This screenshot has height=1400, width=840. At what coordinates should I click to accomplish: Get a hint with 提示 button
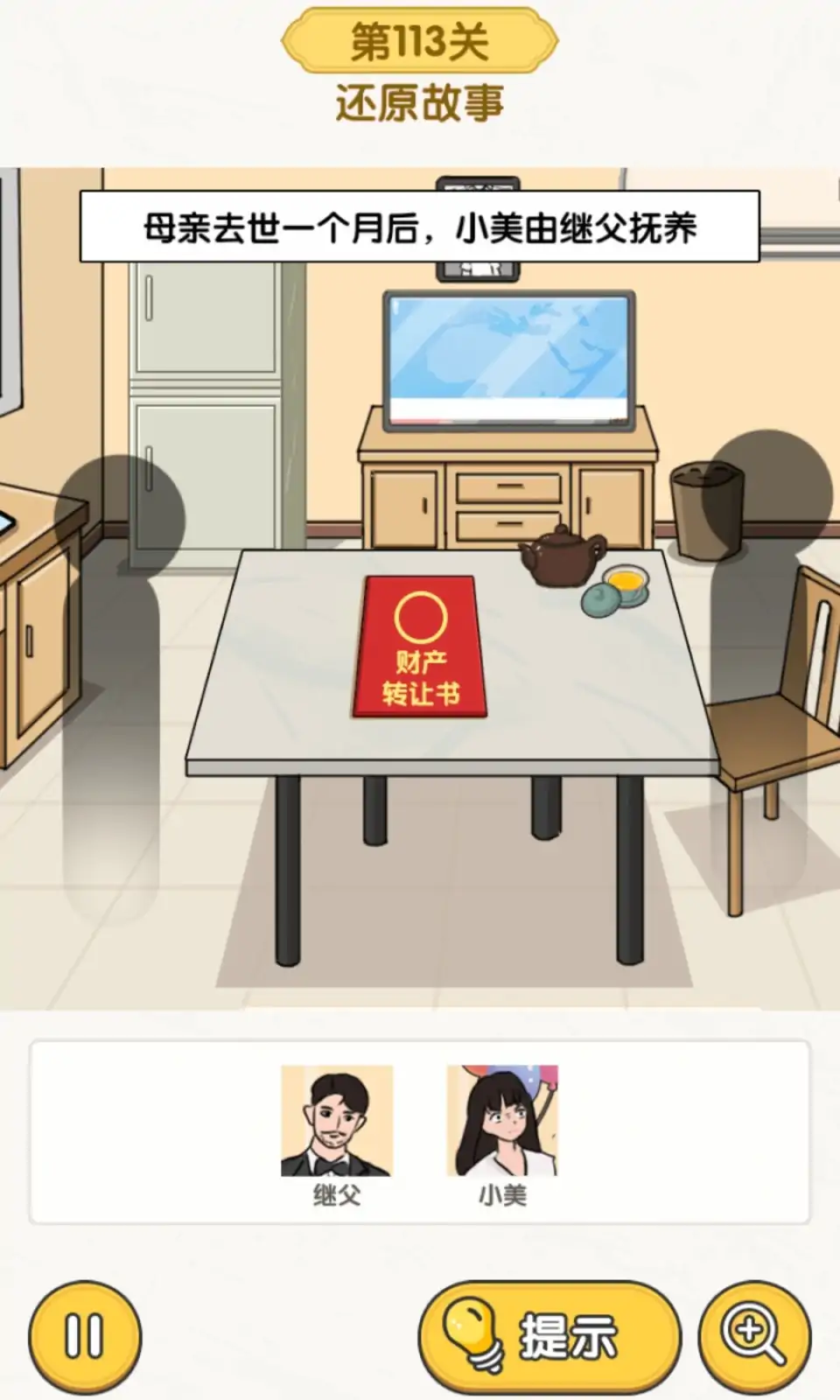[549, 1337]
